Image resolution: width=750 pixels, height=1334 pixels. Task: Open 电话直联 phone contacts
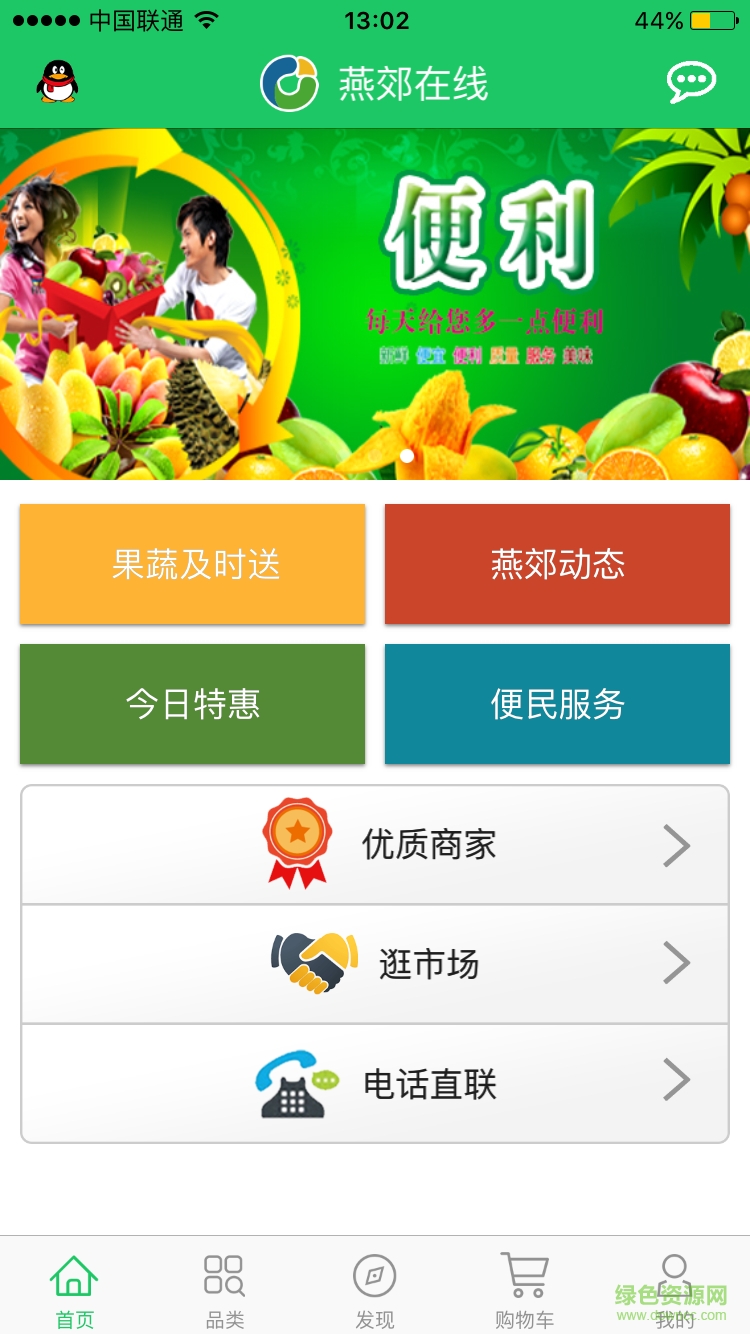point(375,1083)
